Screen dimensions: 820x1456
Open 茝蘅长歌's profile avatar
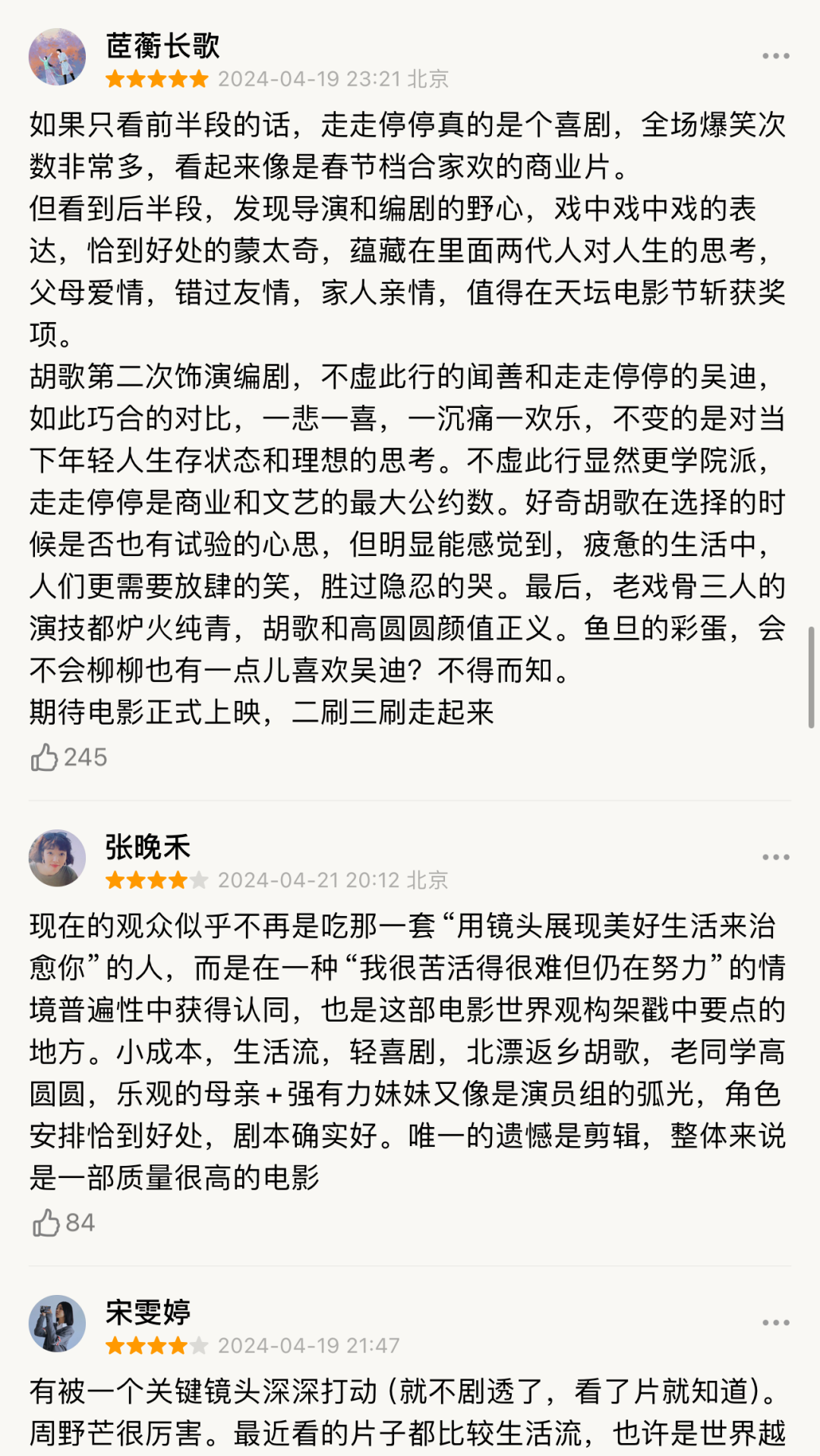[57, 57]
